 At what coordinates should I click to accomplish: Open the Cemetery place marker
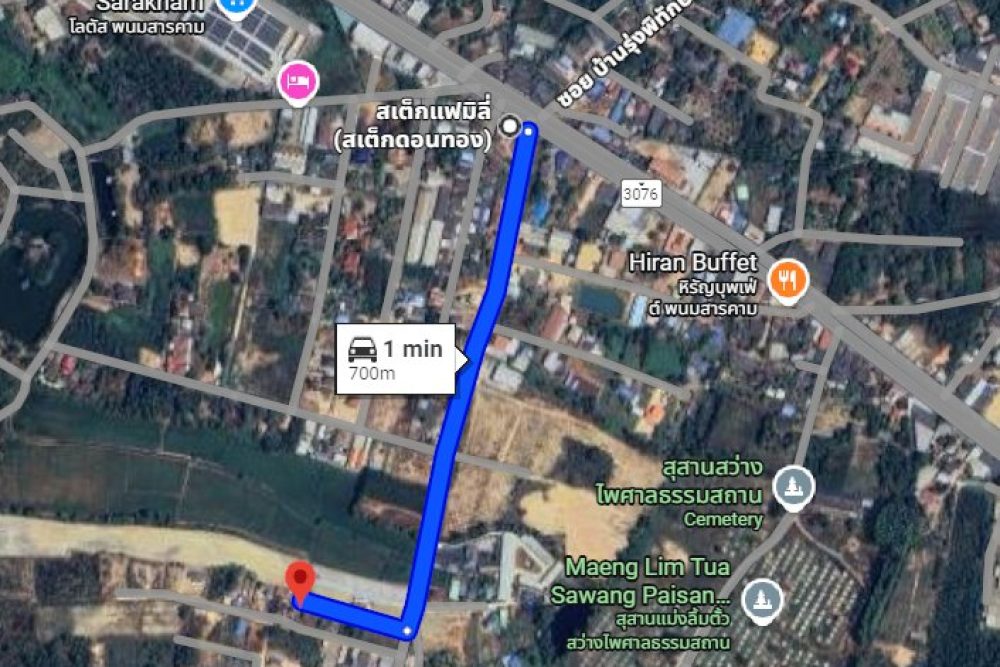tap(794, 487)
